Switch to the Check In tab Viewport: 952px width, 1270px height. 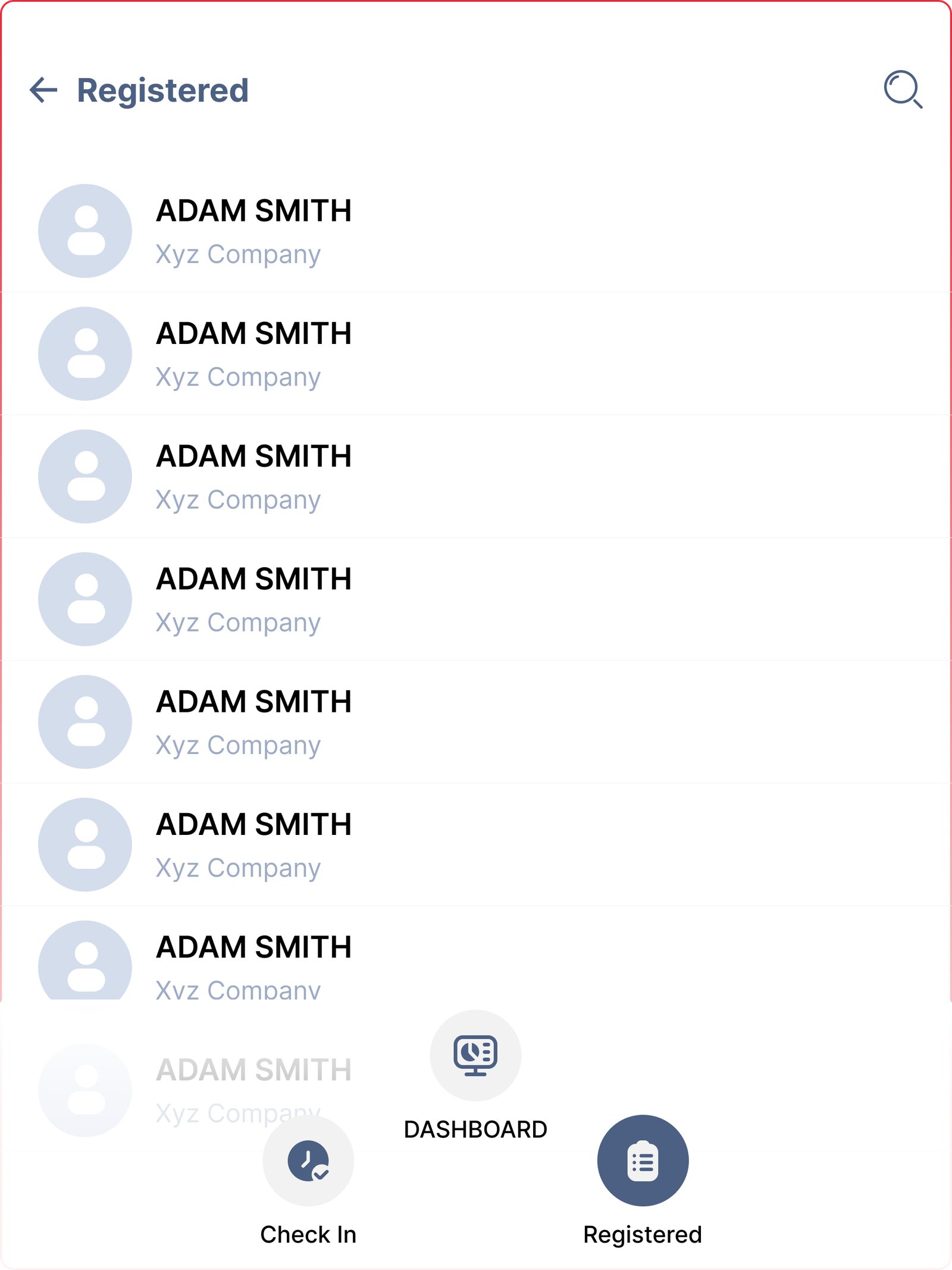coord(308,1161)
